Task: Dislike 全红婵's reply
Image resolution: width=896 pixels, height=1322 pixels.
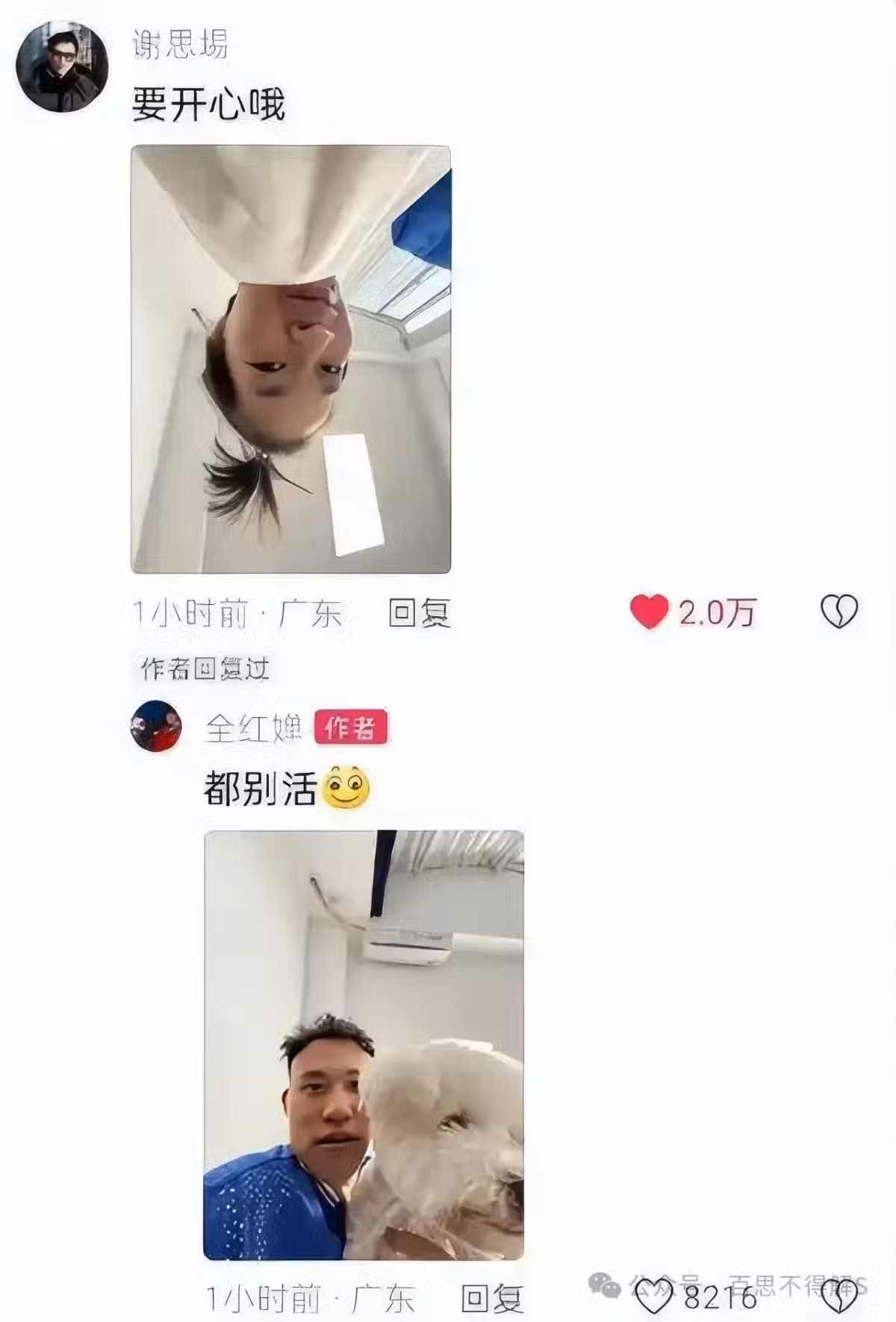Action: [839, 1298]
